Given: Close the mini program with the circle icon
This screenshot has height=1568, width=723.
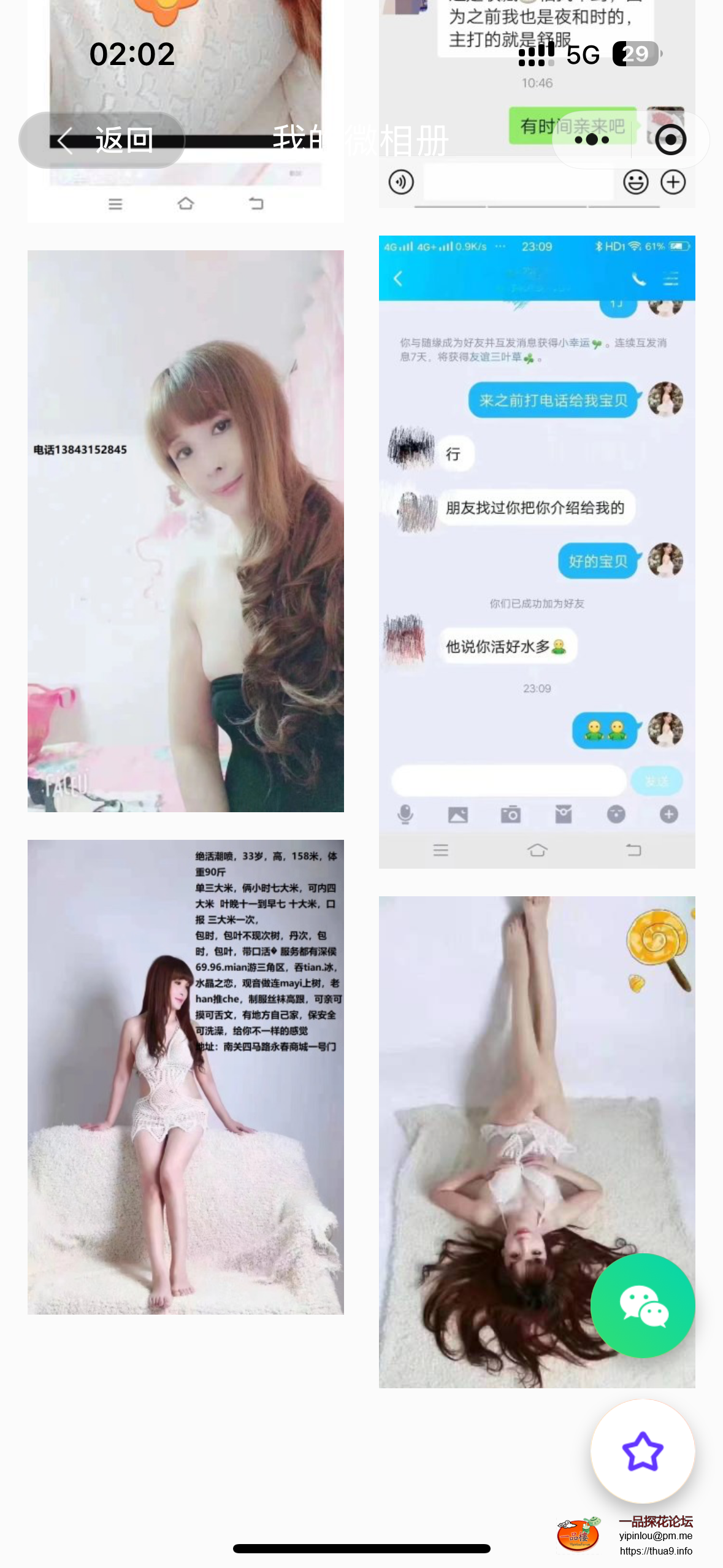Looking at the screenshot, I should [670, 140].
